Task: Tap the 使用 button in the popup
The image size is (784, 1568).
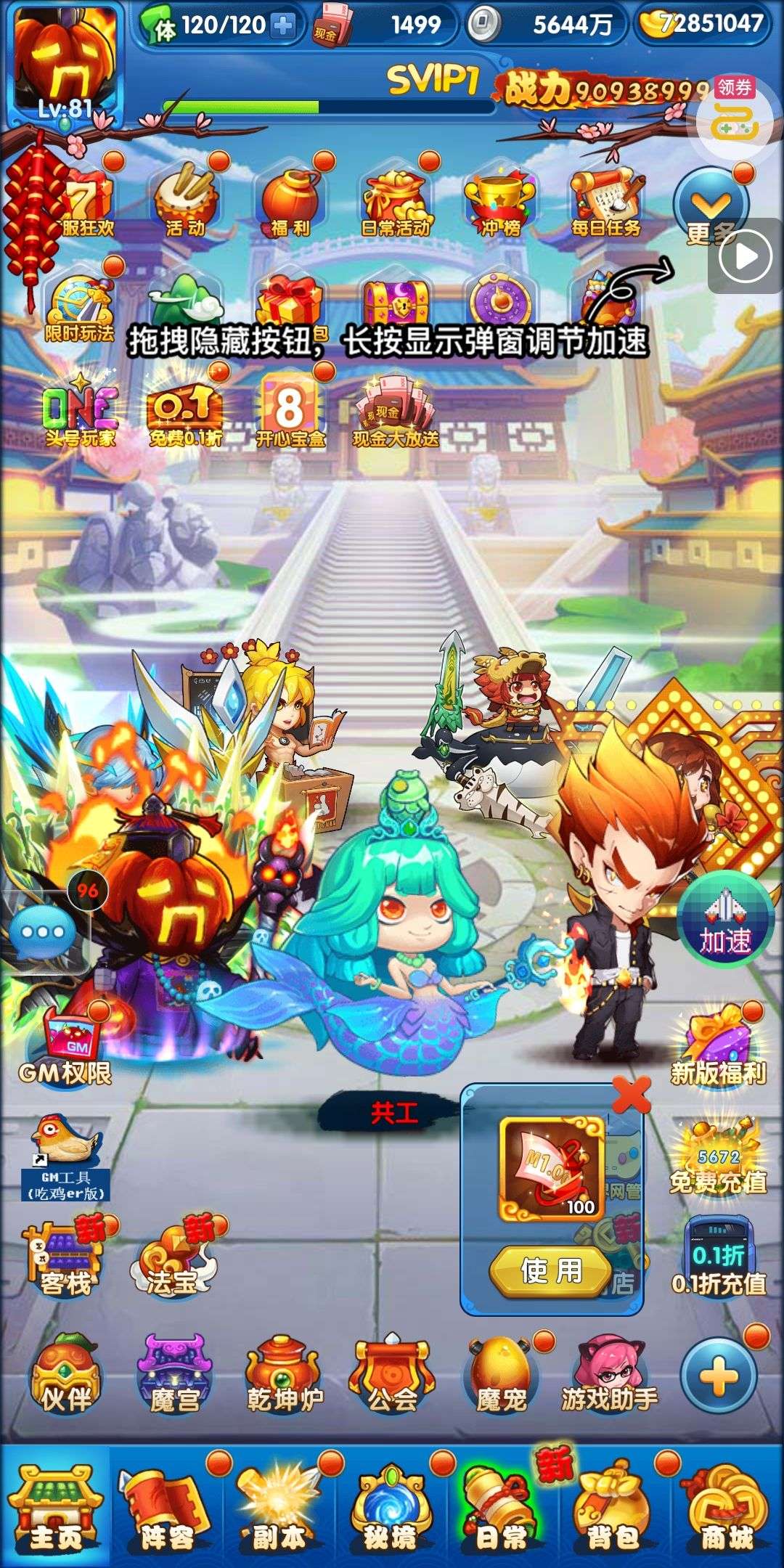Action: [x=551, y=1270]
